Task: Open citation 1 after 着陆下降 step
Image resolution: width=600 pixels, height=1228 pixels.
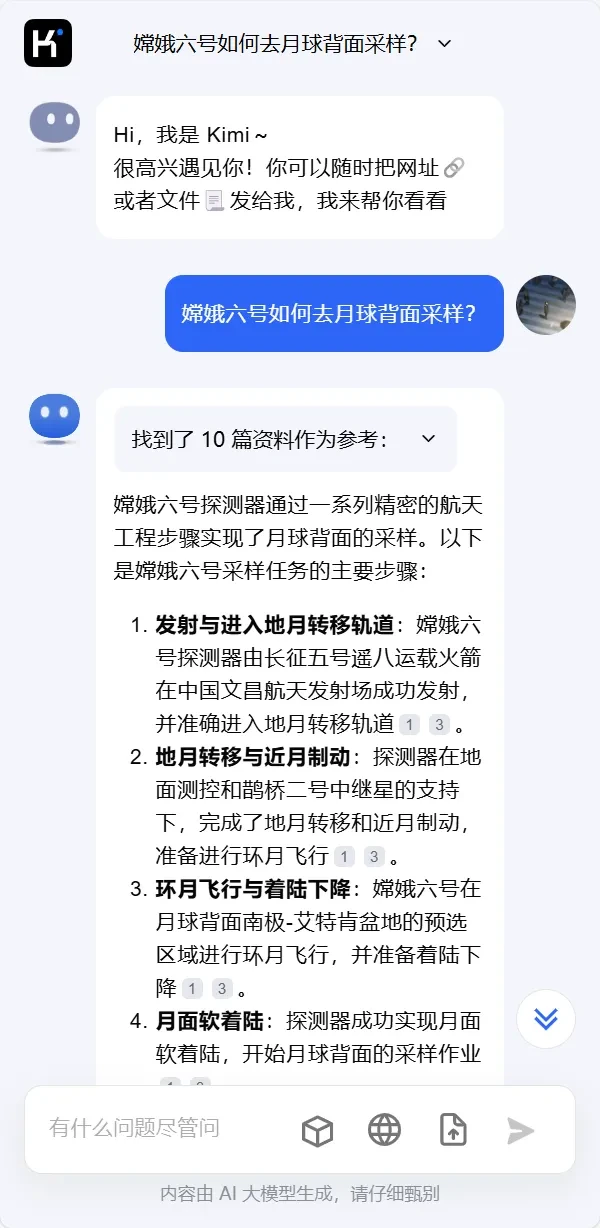Action: [x=193, y=989]
